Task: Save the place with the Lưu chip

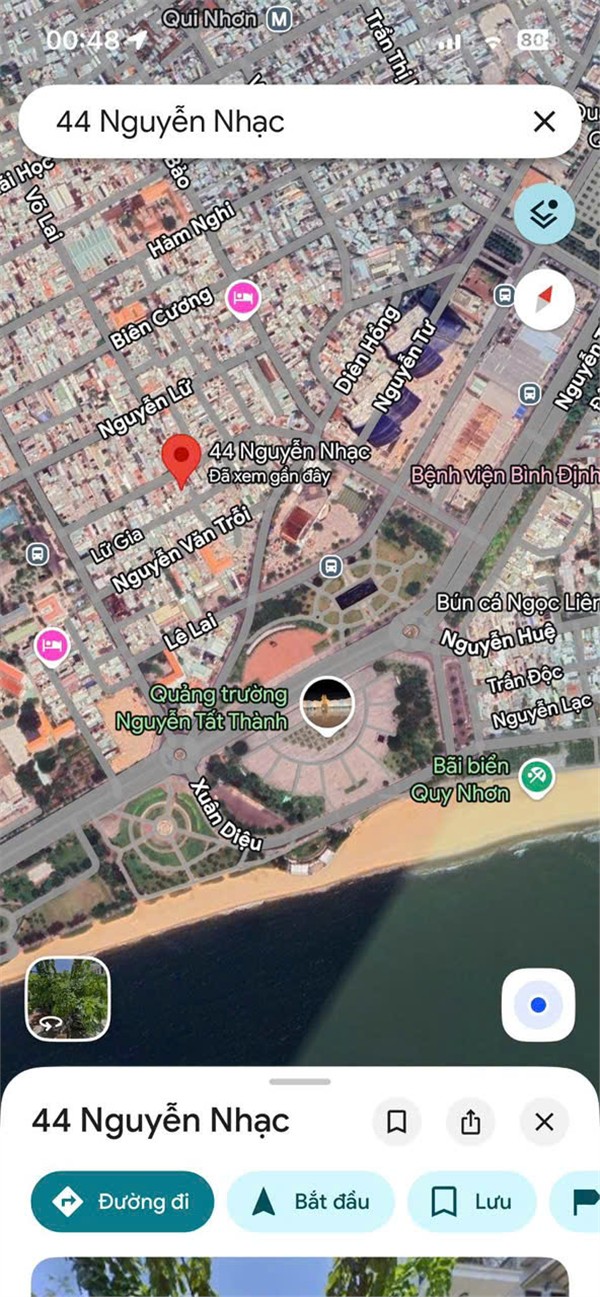Action: click(472, 1201)
